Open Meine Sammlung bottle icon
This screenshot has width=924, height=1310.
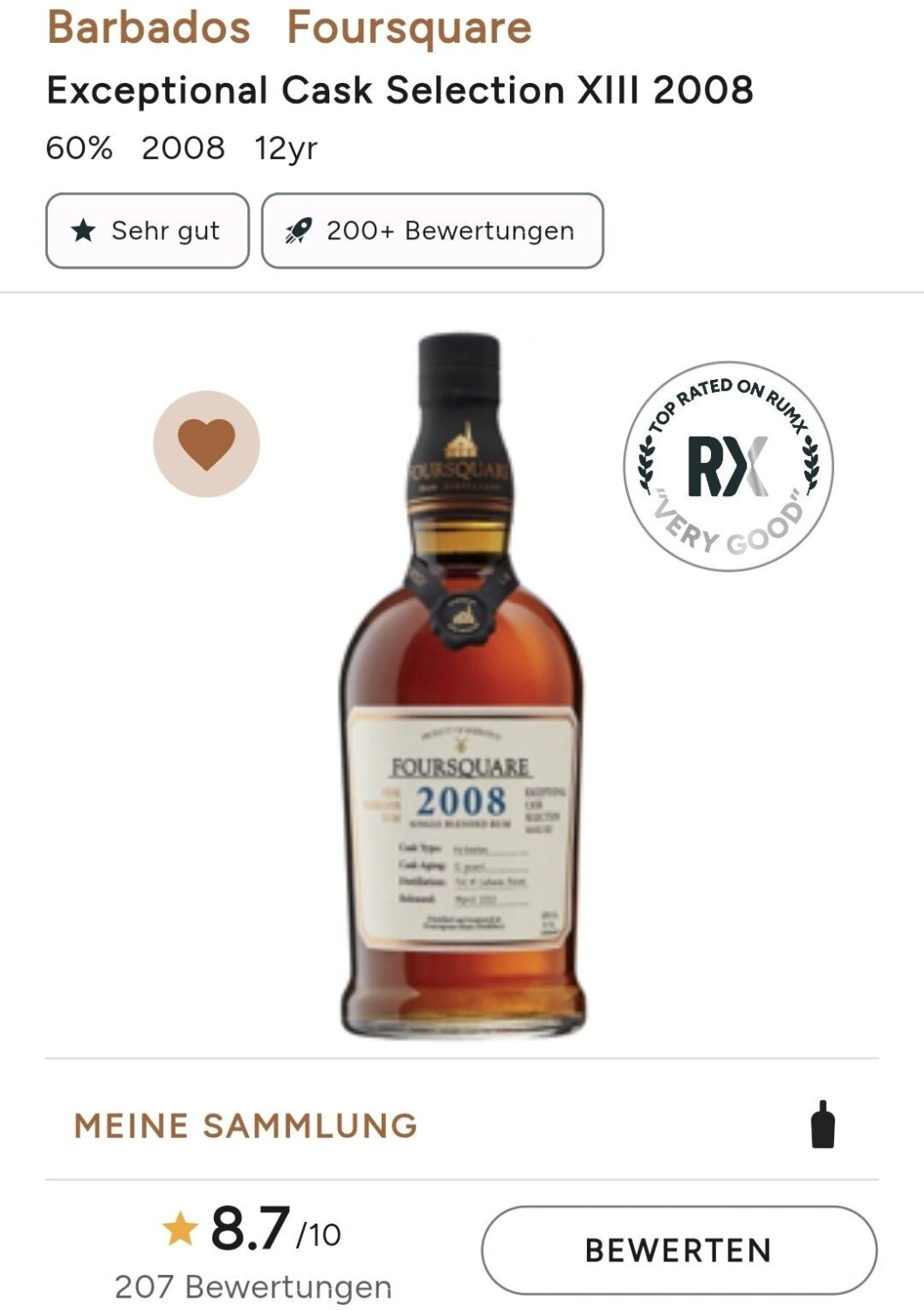(x=822, y=1125)
